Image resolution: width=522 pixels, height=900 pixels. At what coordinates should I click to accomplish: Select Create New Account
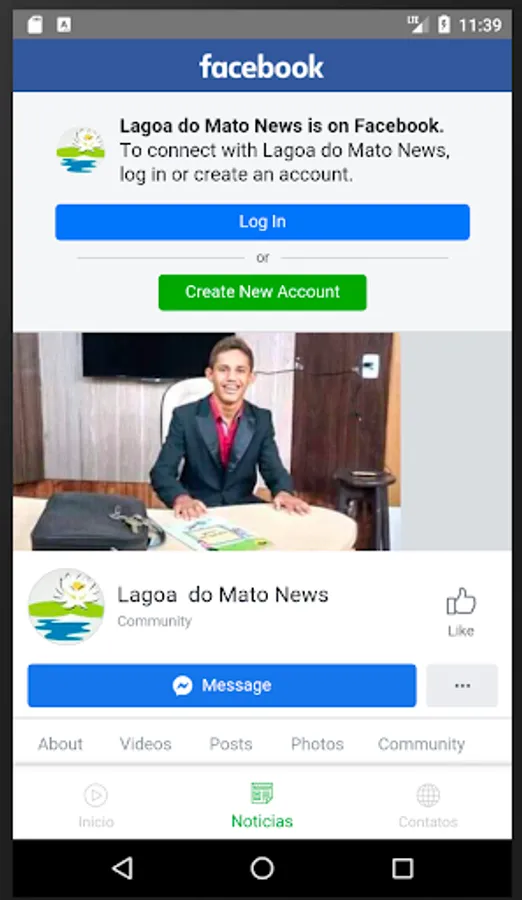[x=262, y=292]
